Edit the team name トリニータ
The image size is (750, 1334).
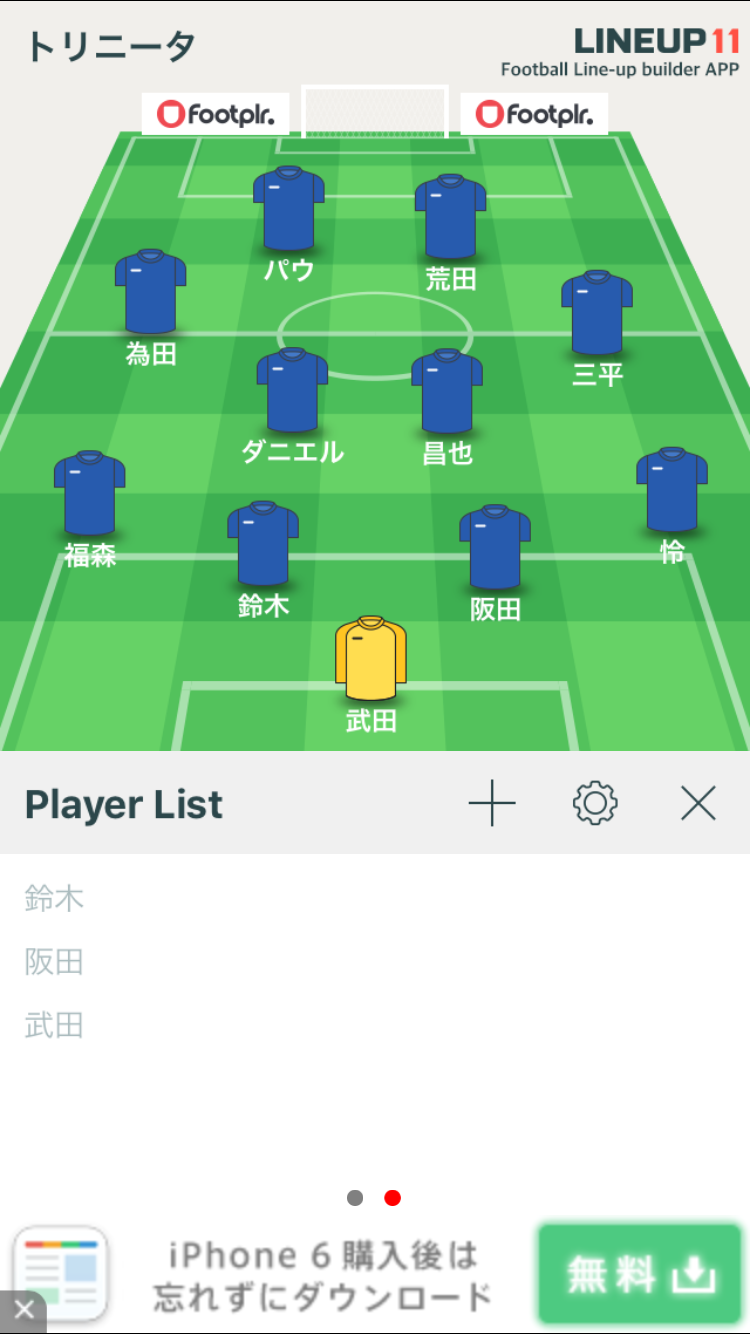pyautogui.click(x=109, y=47)
